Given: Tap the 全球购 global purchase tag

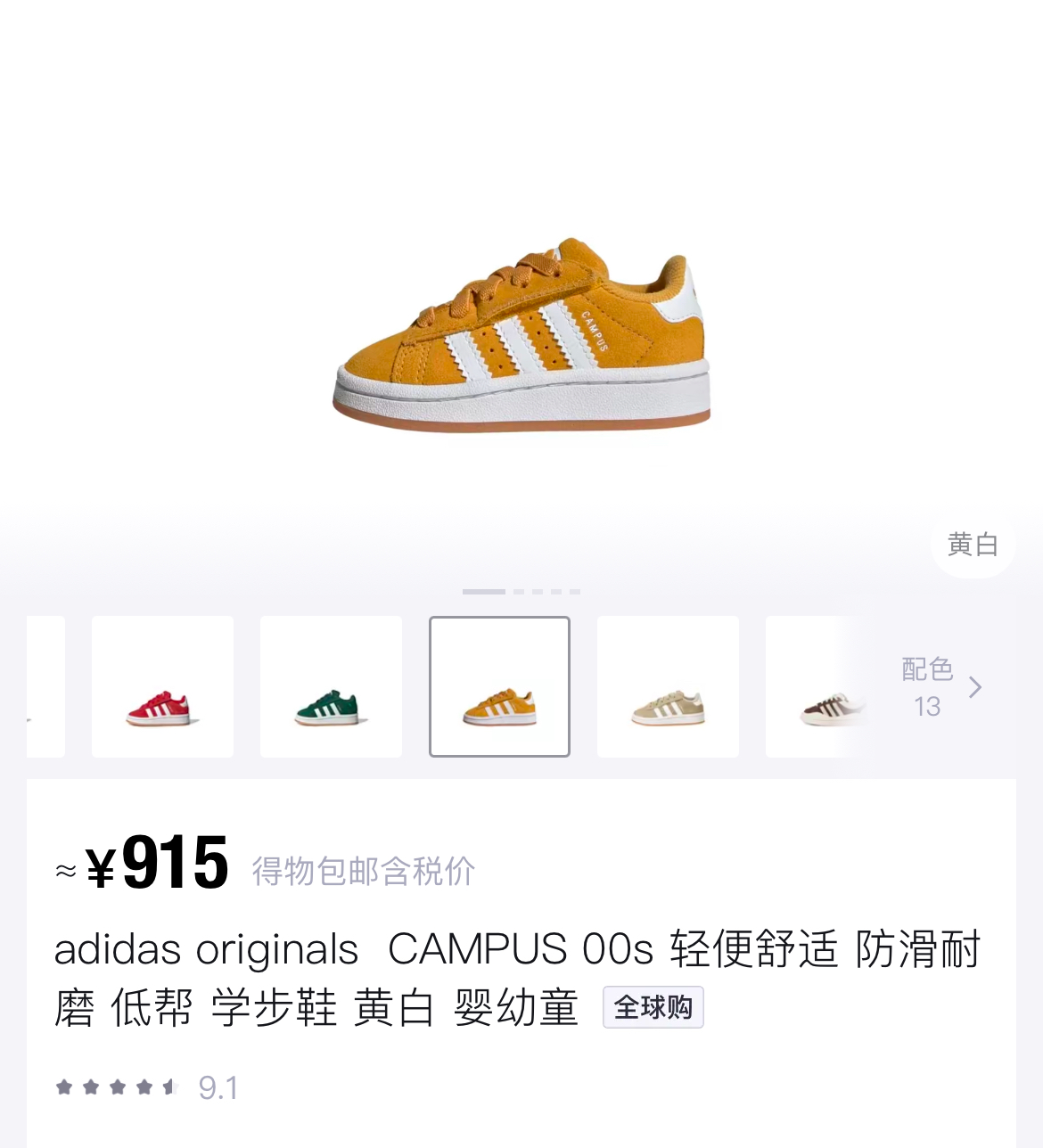Looking at the screenshot, I should tap(653, 1007).
